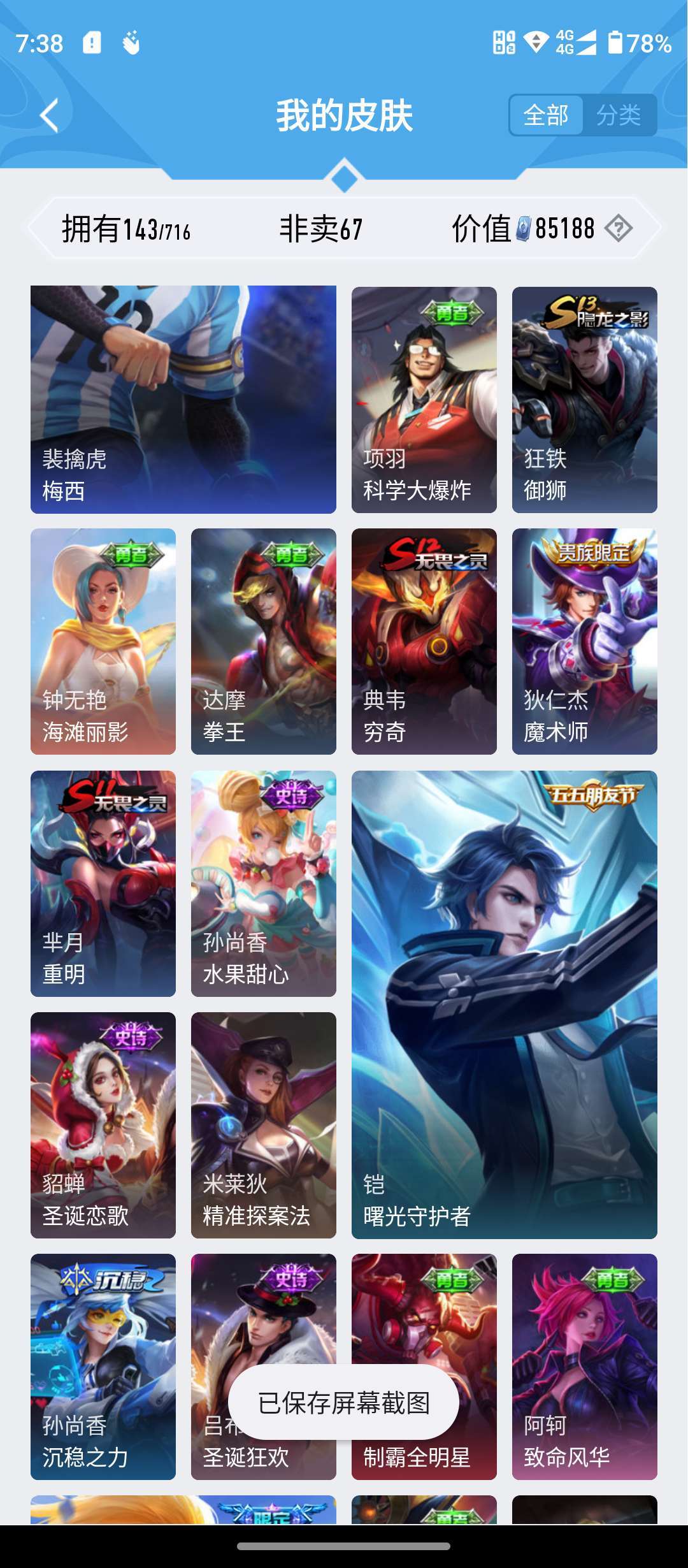Viewport: 688px width, 1568px height.
Task: Open the value help question icon
Action: 618,228
